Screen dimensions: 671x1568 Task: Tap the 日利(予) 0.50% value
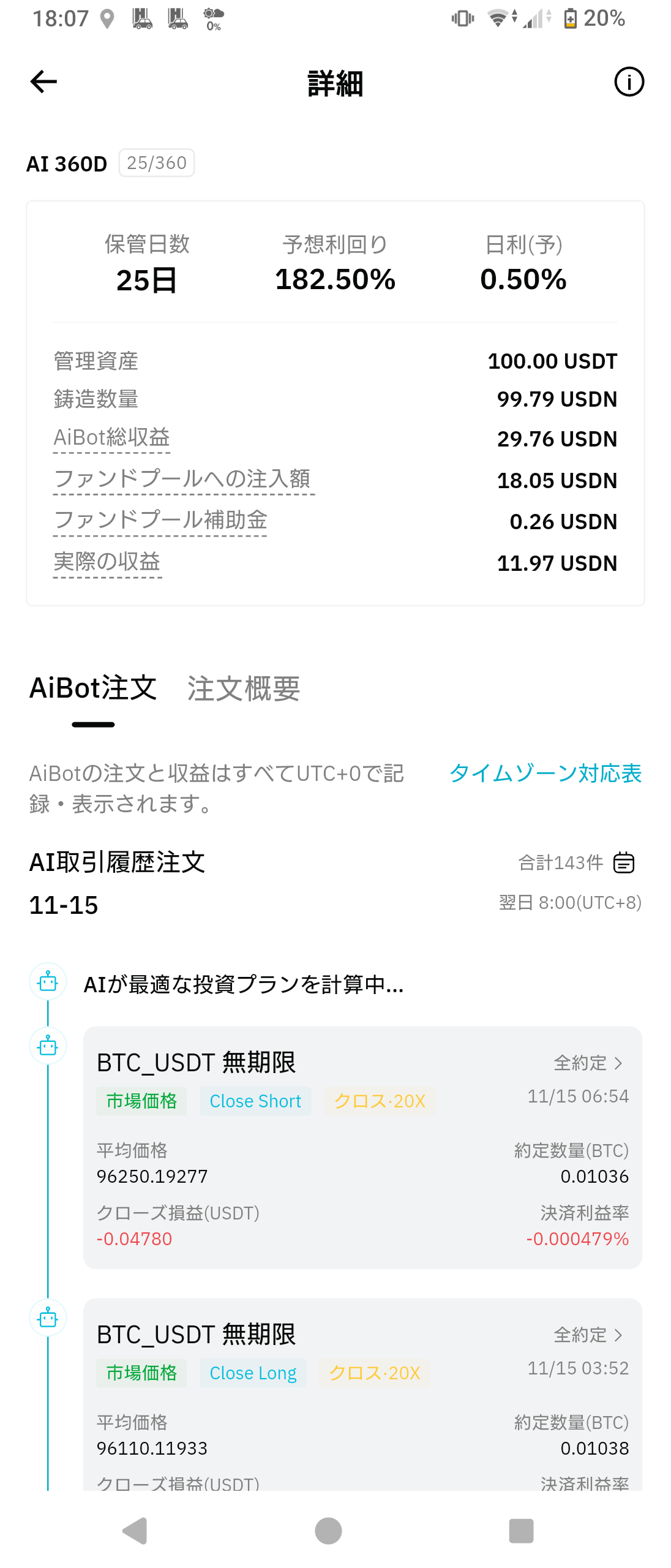click(523, 280)
